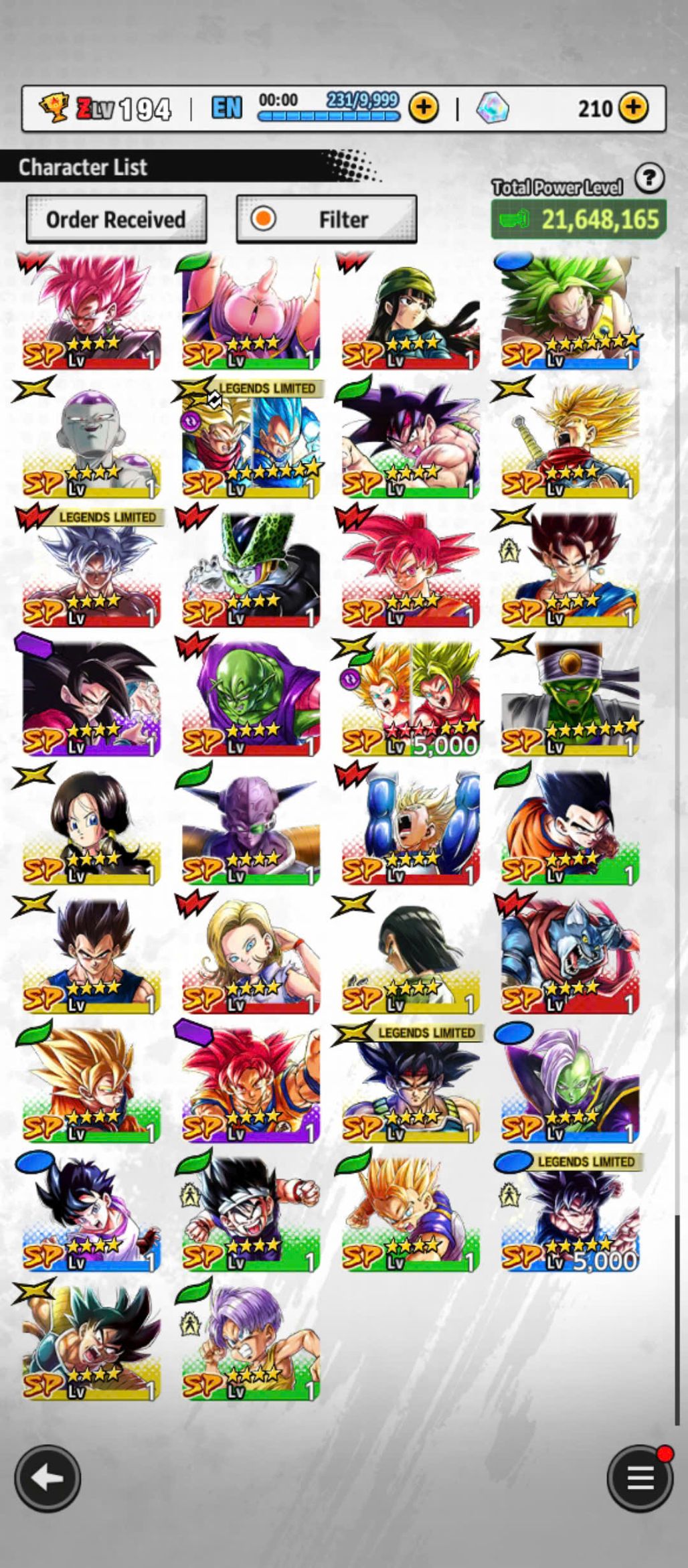Screen dimensions: 688x1568
Task: Open the Perfect Cell character card
Action: pyautogui.click(x=251, y=568)
